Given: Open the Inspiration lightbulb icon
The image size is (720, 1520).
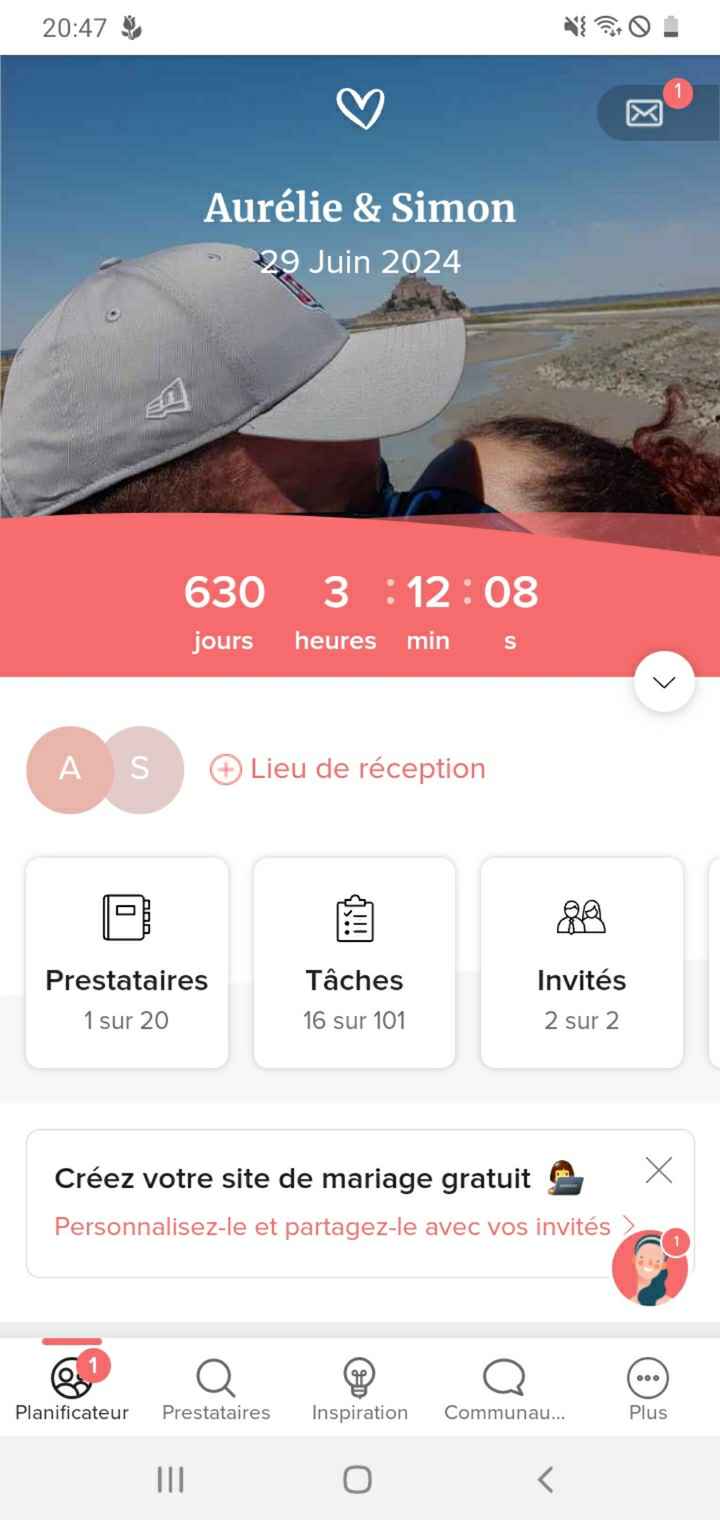Looking at the screenshot, I should [359, 1376].
